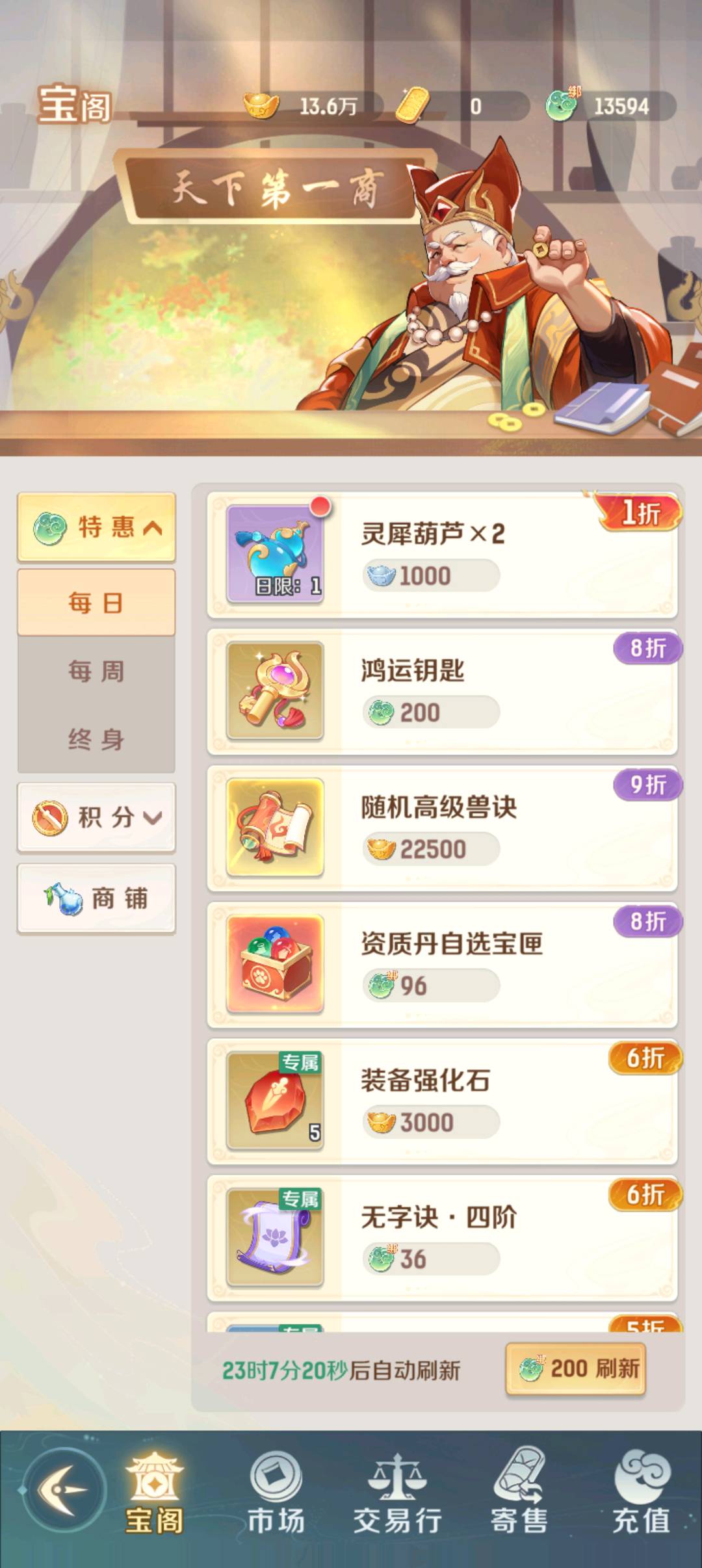Open the 无字诀·四阶 offer
The image size is (702, 1568).
442,1238
